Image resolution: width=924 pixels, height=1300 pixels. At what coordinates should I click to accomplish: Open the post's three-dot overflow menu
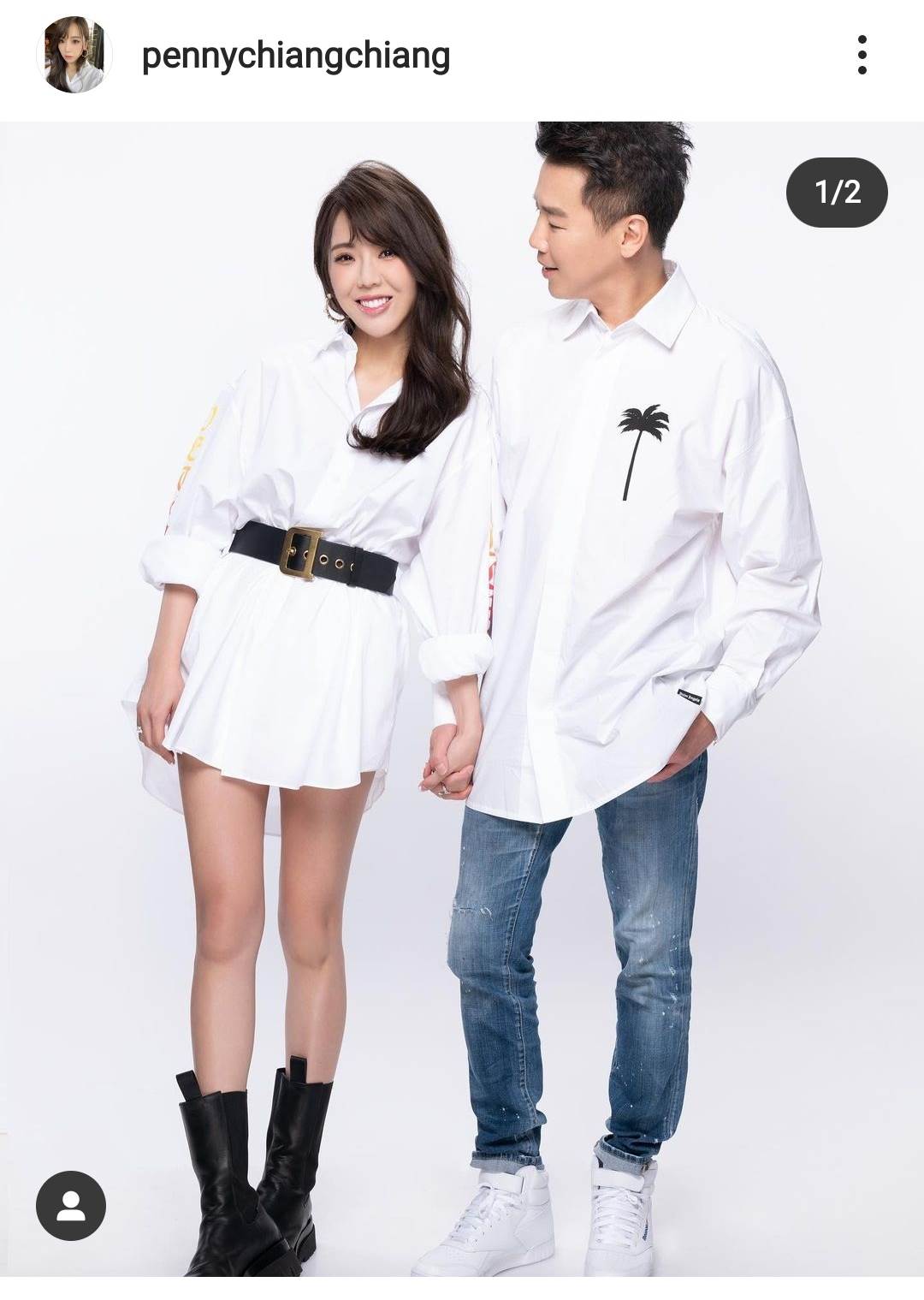(x=862, y=56)
